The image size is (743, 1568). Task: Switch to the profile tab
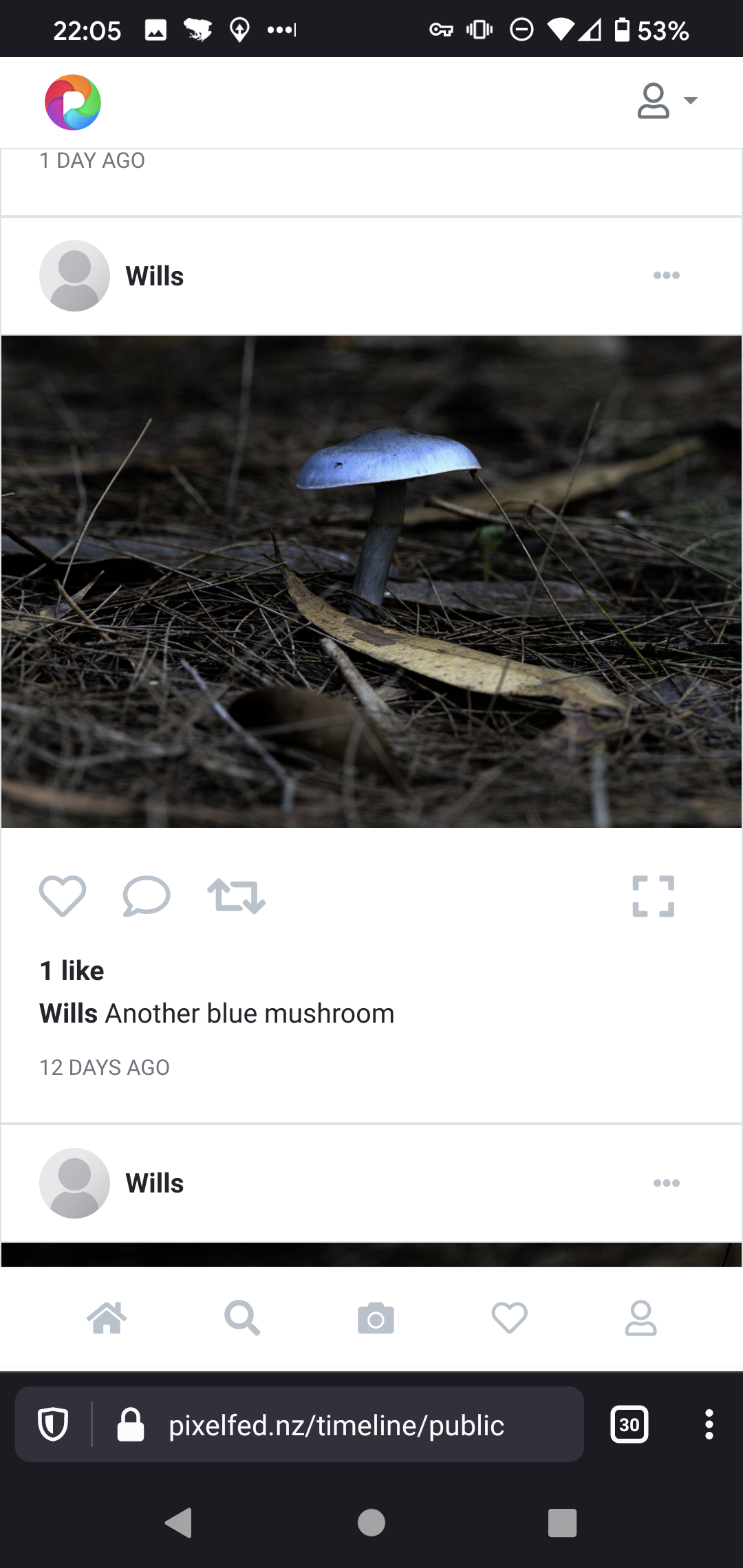(x=640, y=1318)
